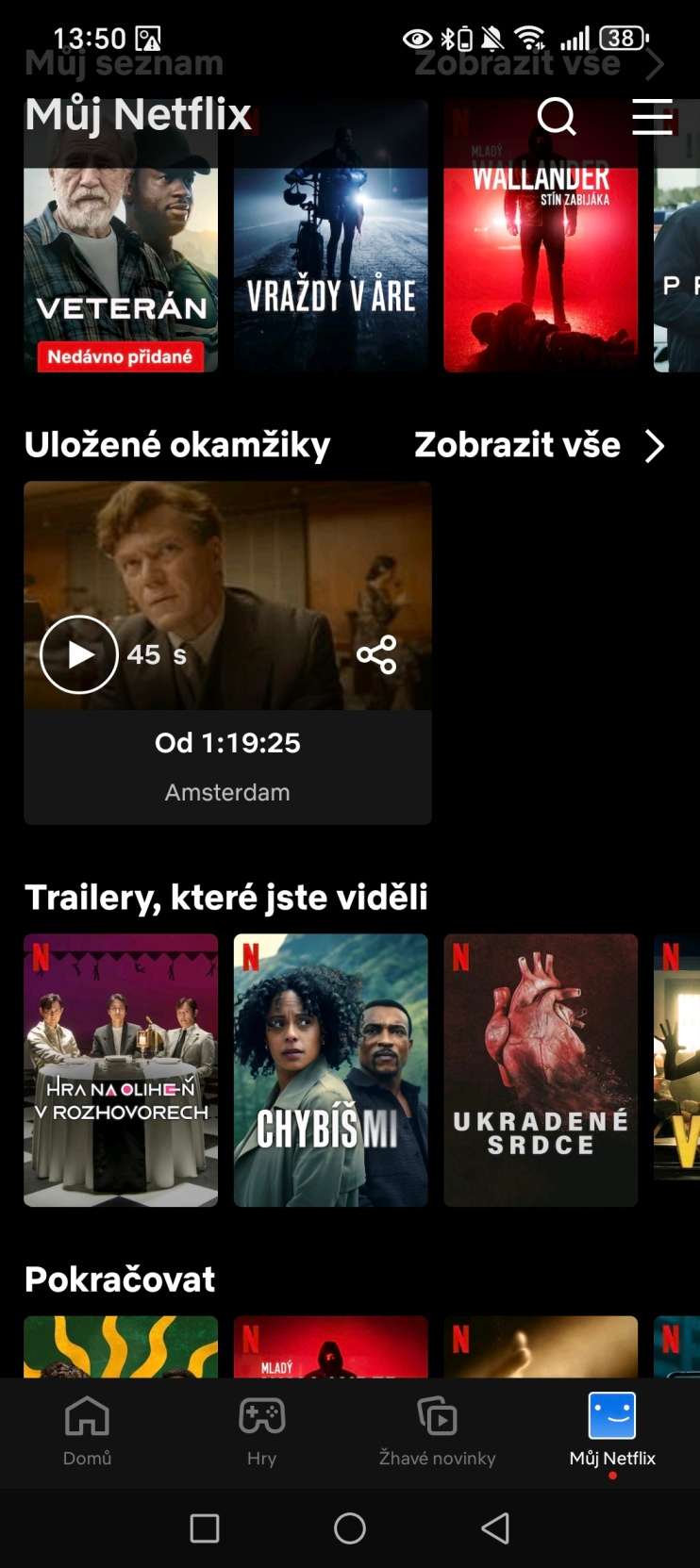Image resolution: width=700 pixels, height=1568 pixels.
Task: Open the Chybíš mi trailer tile
Action: [330, 1070]
